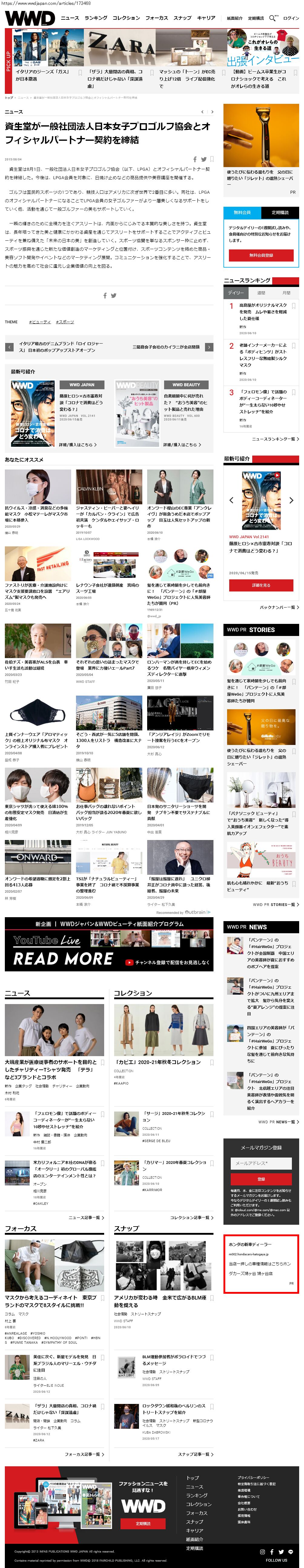Tap 詳細を見る for WWD JAPAN Vol.2141
The image size is (304, 1568).
pyautogui.click(x=261, y=585)
